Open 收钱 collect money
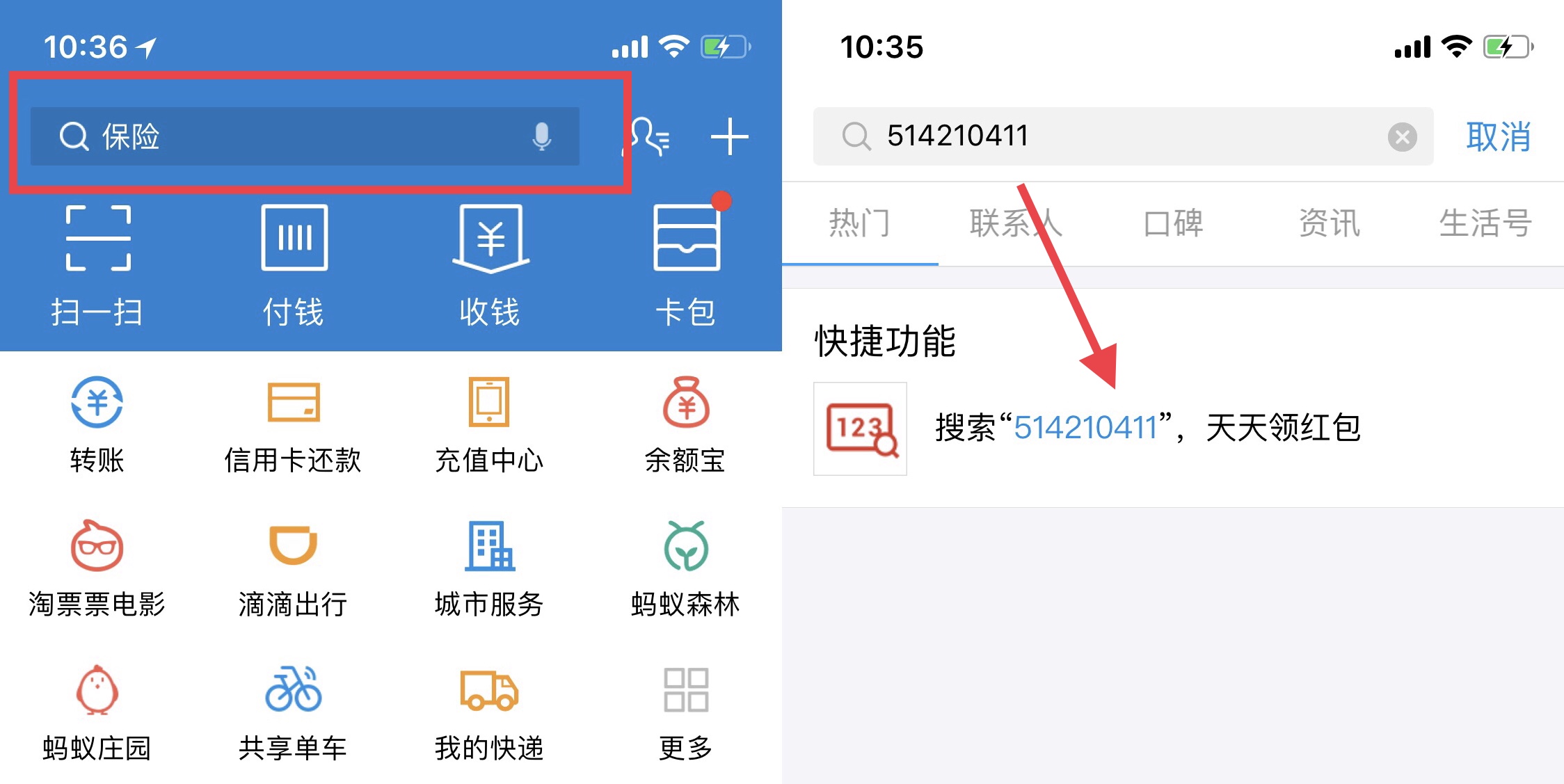The image size is (1564, 784). 490,264
